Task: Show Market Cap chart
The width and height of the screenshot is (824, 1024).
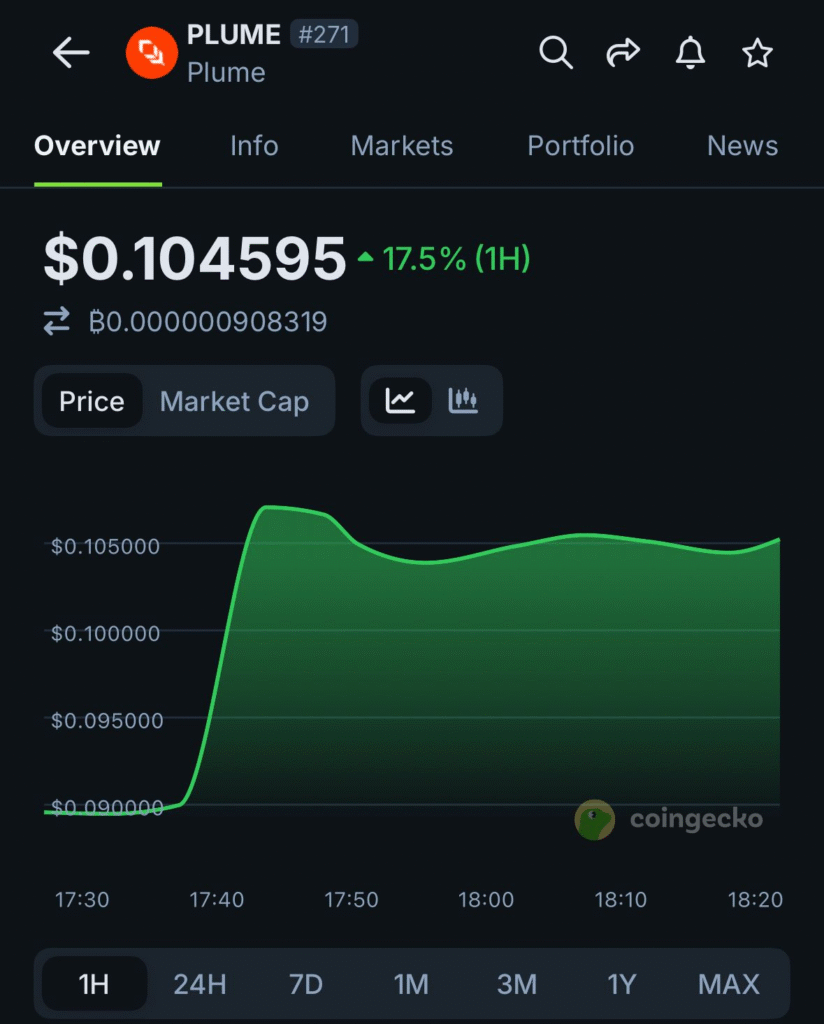Action: (234, 401)
